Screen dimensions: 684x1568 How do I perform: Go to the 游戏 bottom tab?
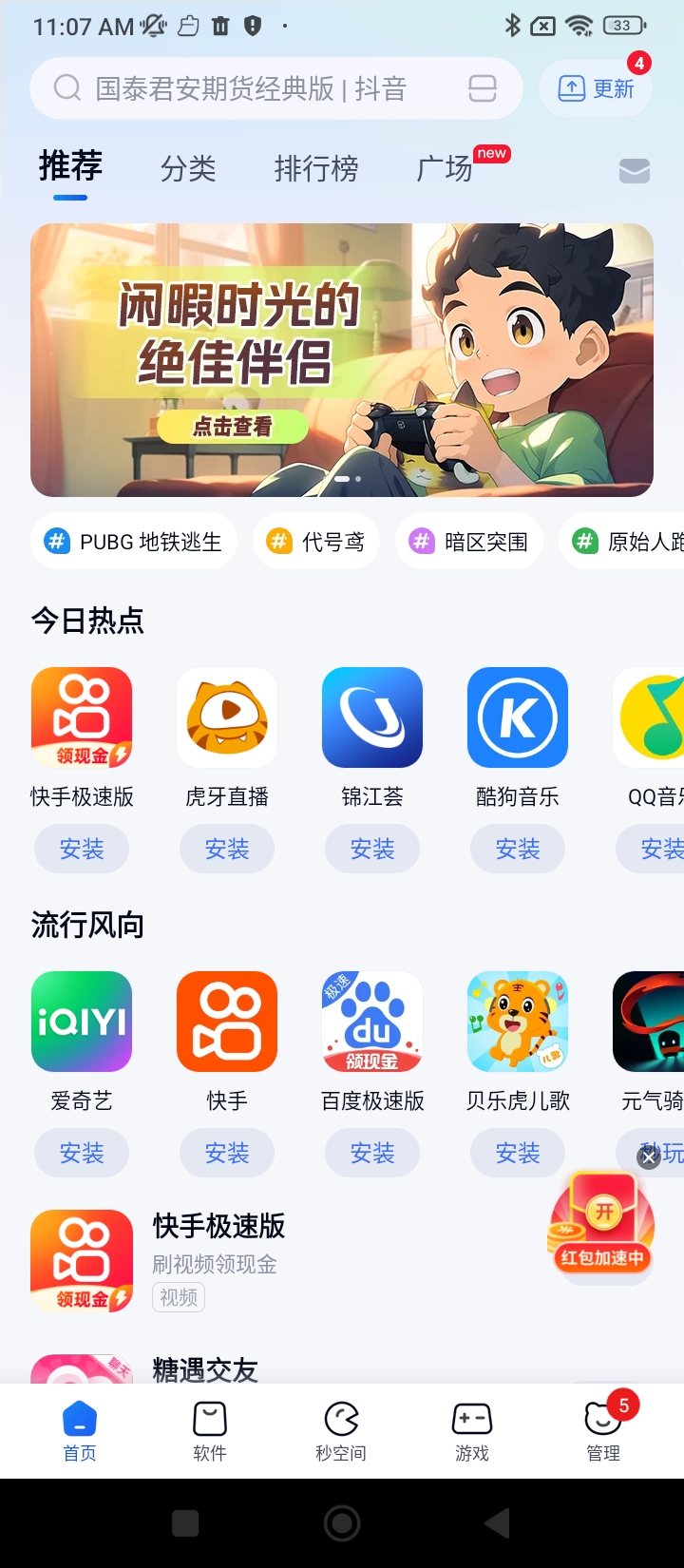(x=472, y=1431)
